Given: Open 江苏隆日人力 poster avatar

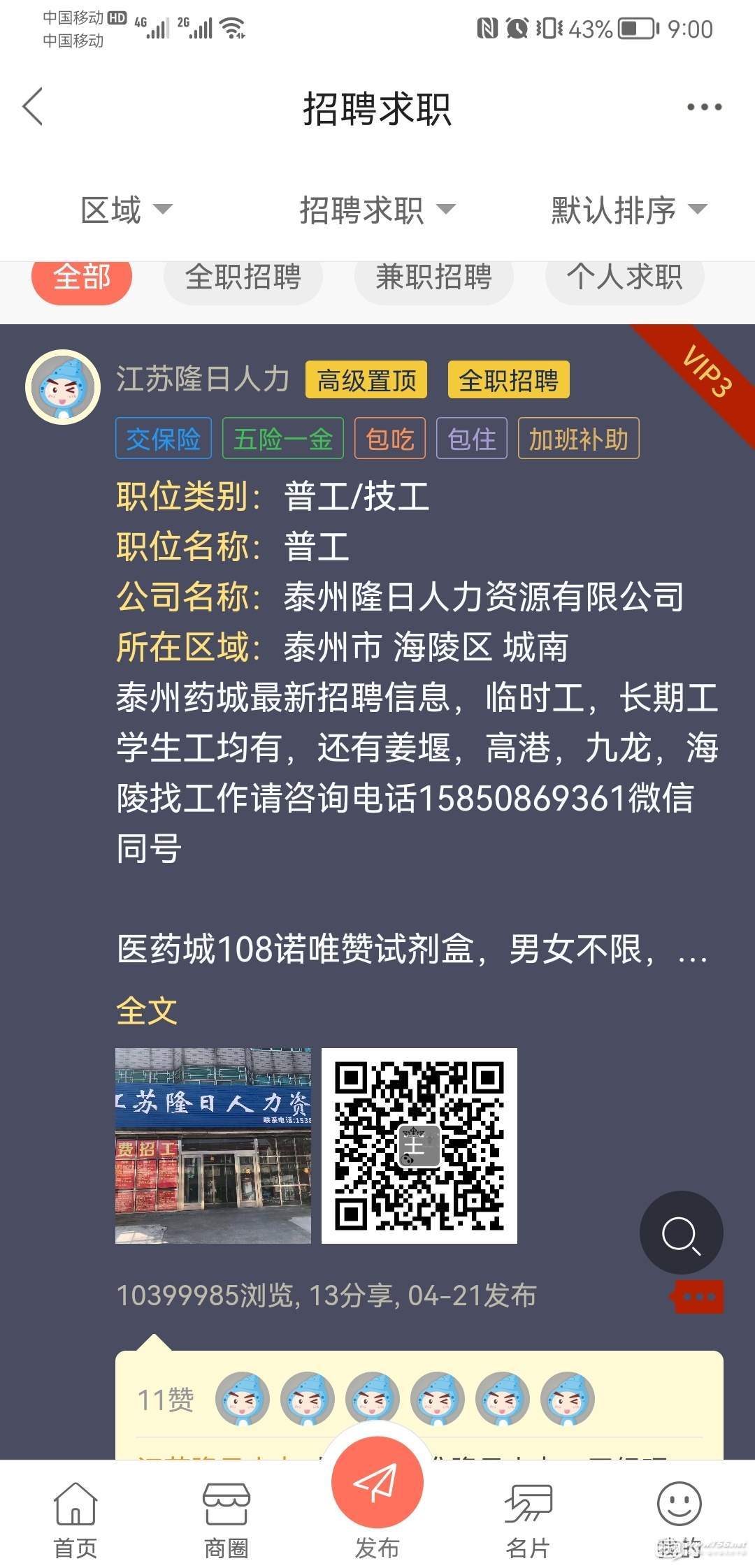Looking at the screenshot, I should click(x=63, y=386).
